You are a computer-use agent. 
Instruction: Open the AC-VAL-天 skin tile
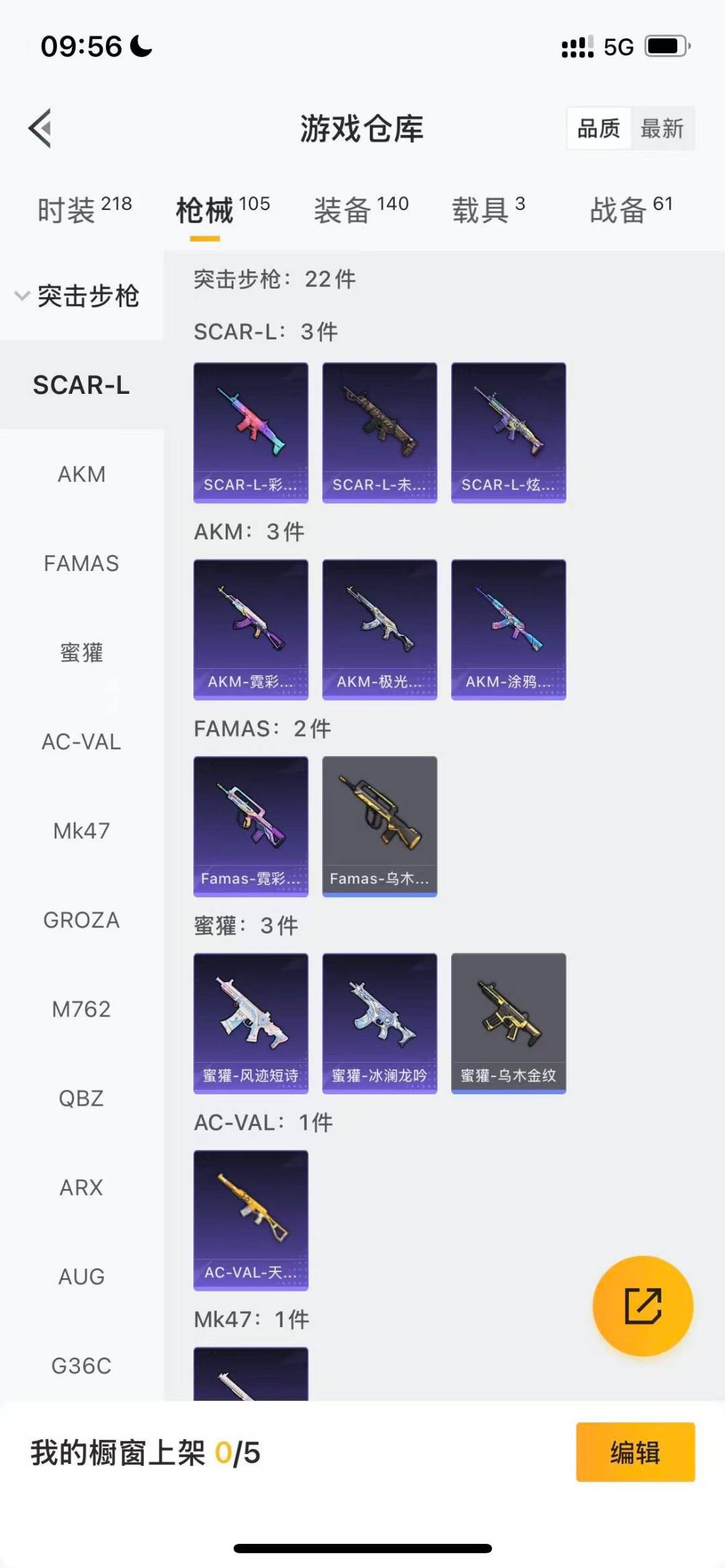251,1220
